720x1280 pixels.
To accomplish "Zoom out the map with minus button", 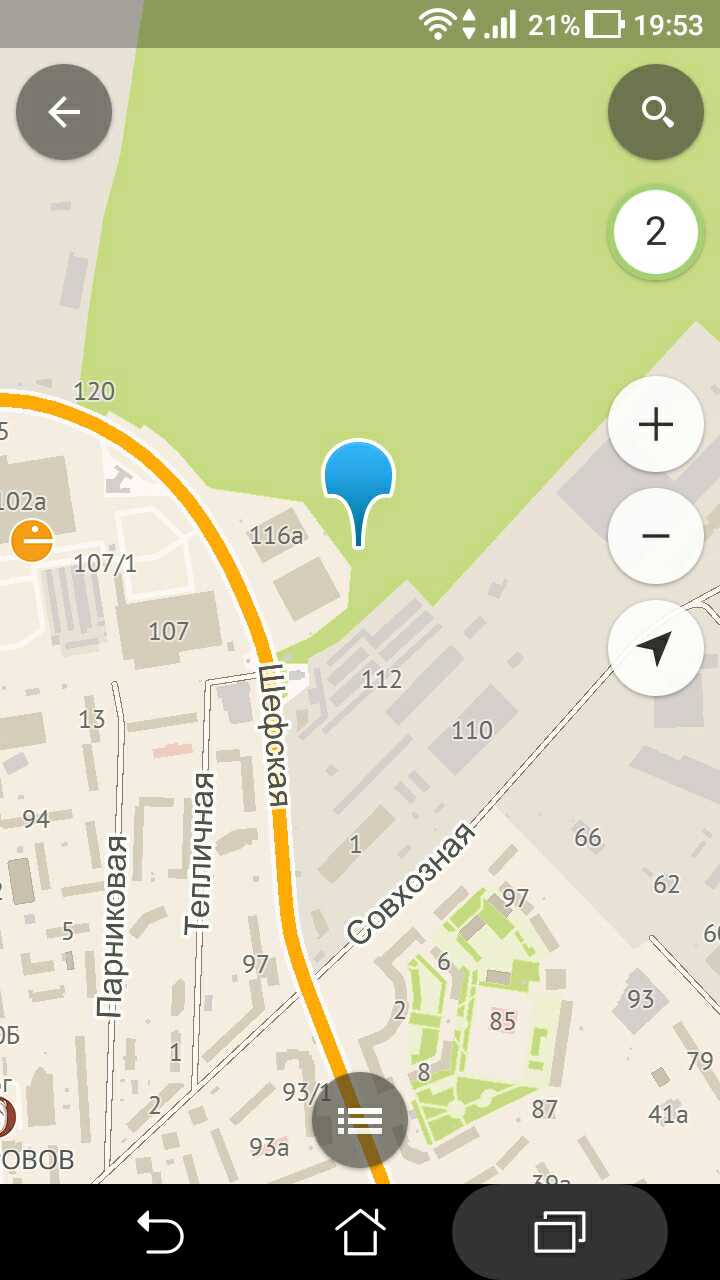I will pyautogui.click(x=656, y=537).
